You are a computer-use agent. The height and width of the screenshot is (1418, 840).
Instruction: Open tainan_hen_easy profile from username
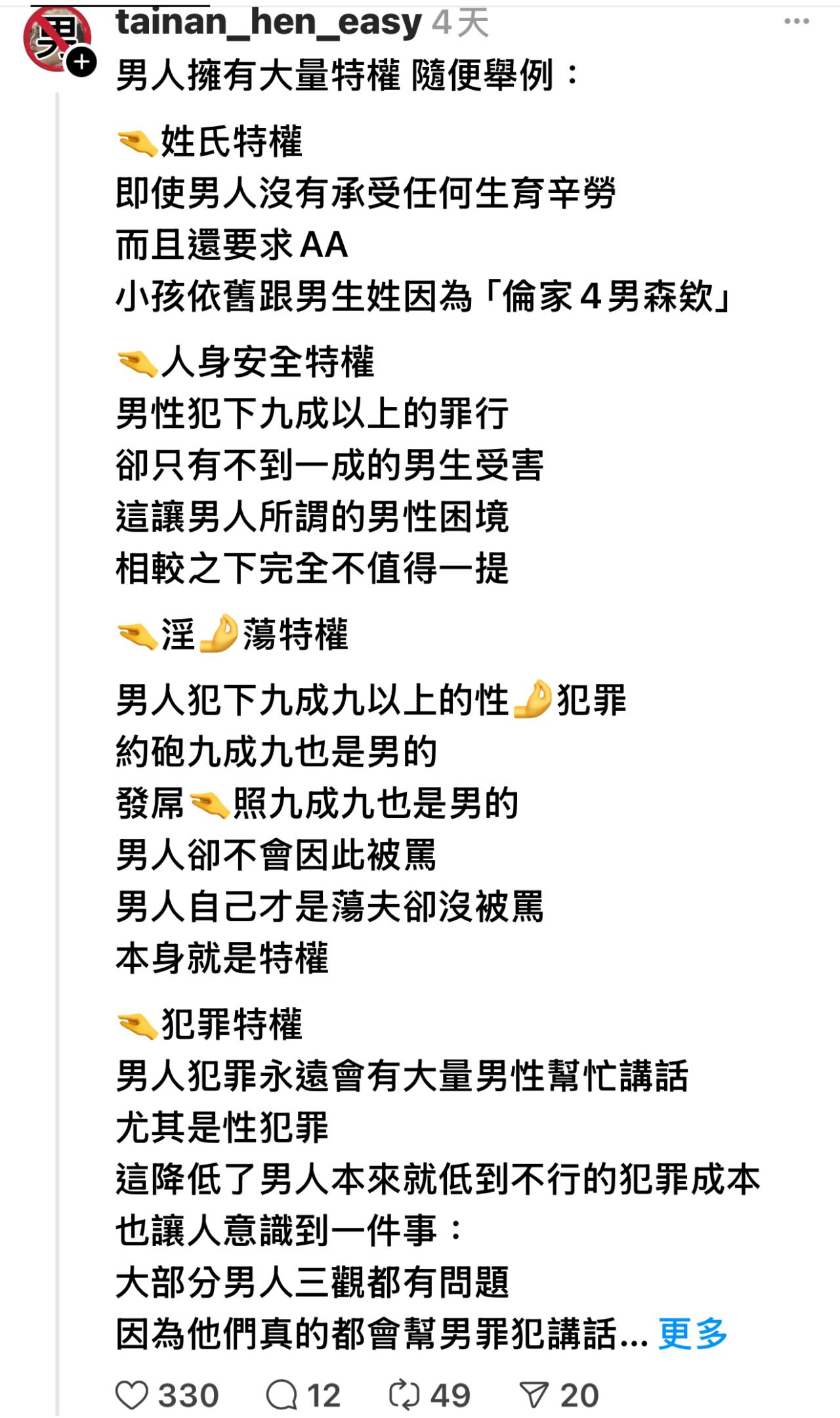click(x=268, y=22)
